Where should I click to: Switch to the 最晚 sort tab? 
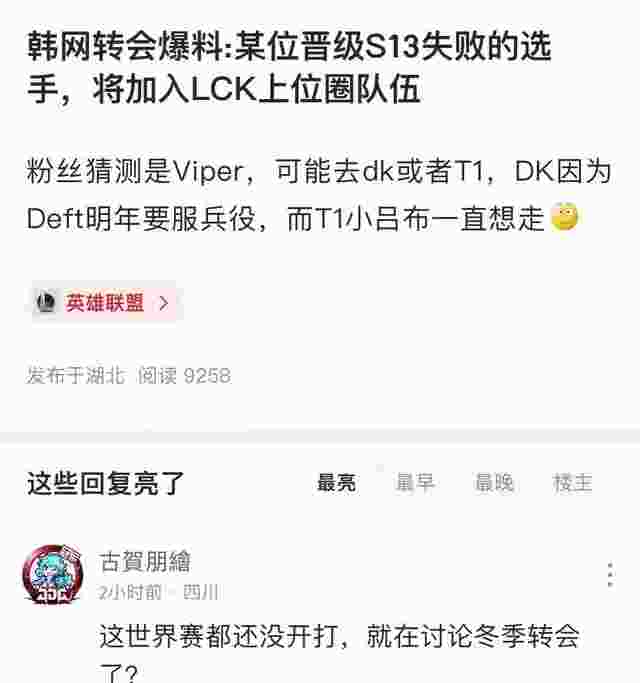tap(494, 483)
